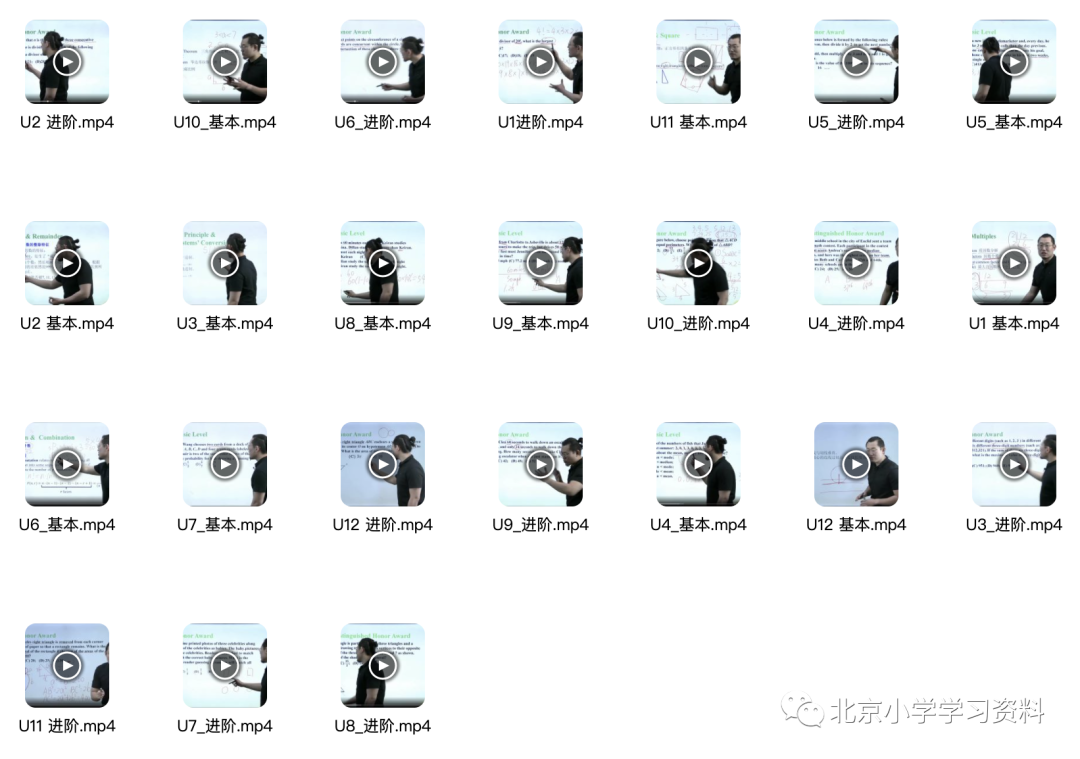Play the U4_进阶.mp4 file
Viewport: 1080px width, 759px height.
[x=856, y=263]
